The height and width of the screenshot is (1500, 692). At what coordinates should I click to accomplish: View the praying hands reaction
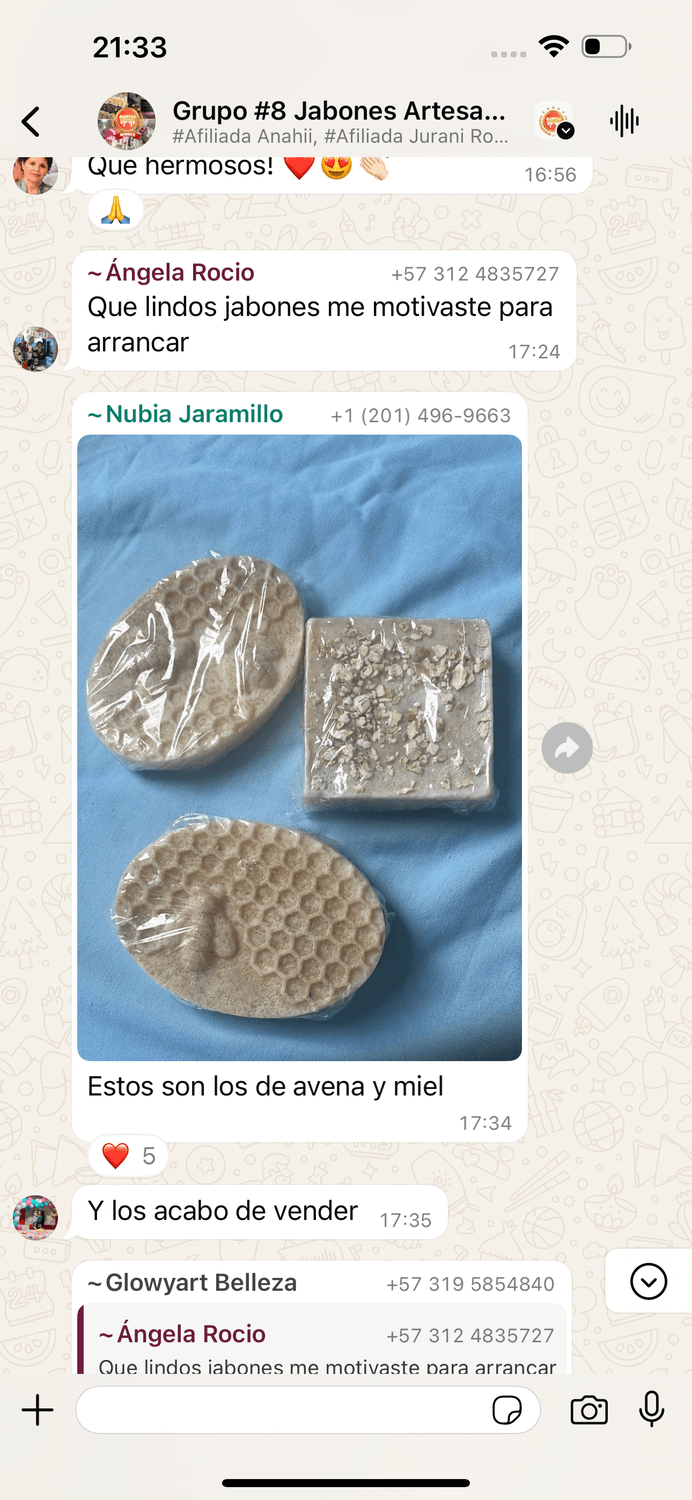point(116,211)
